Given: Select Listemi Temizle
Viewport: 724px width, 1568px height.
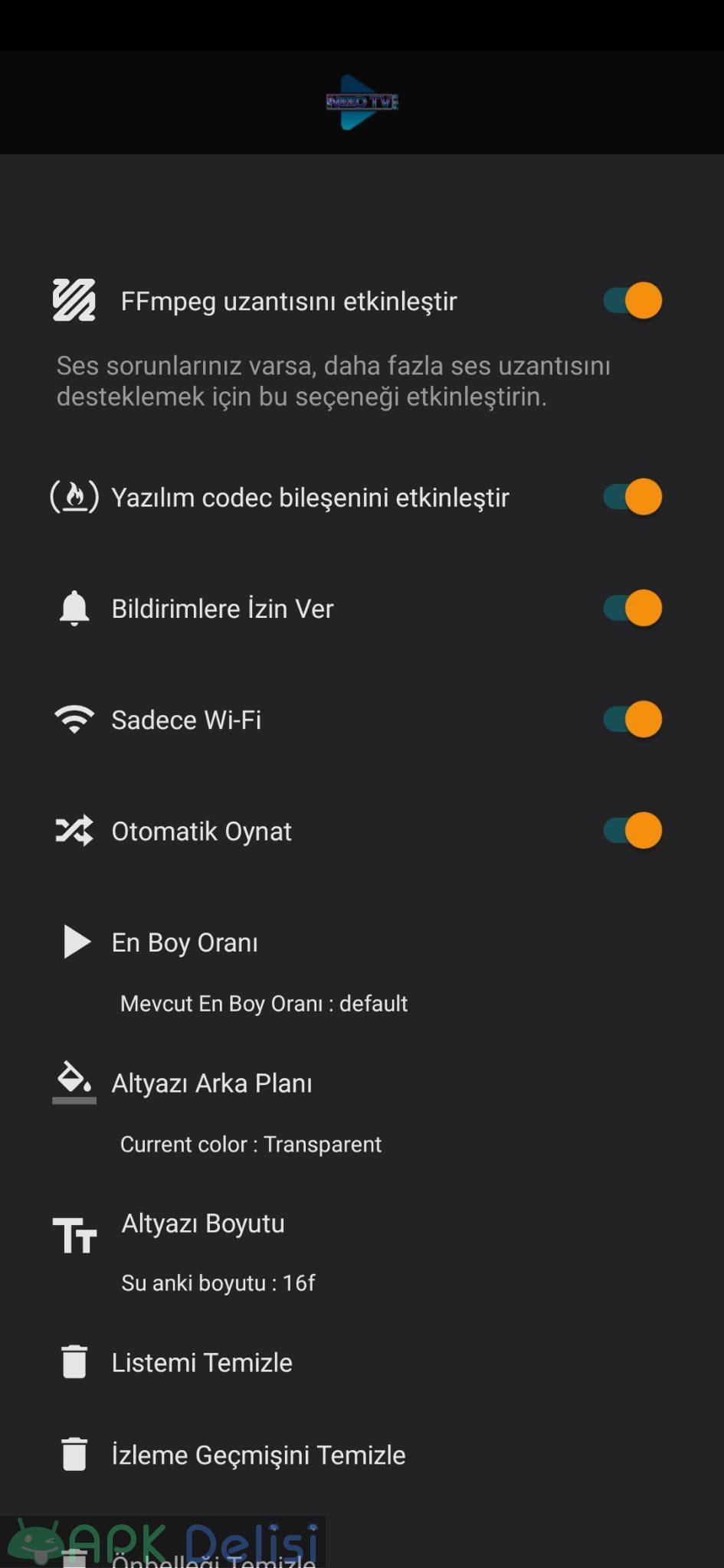Looking at the screenshot, I should coord(201,1363).
